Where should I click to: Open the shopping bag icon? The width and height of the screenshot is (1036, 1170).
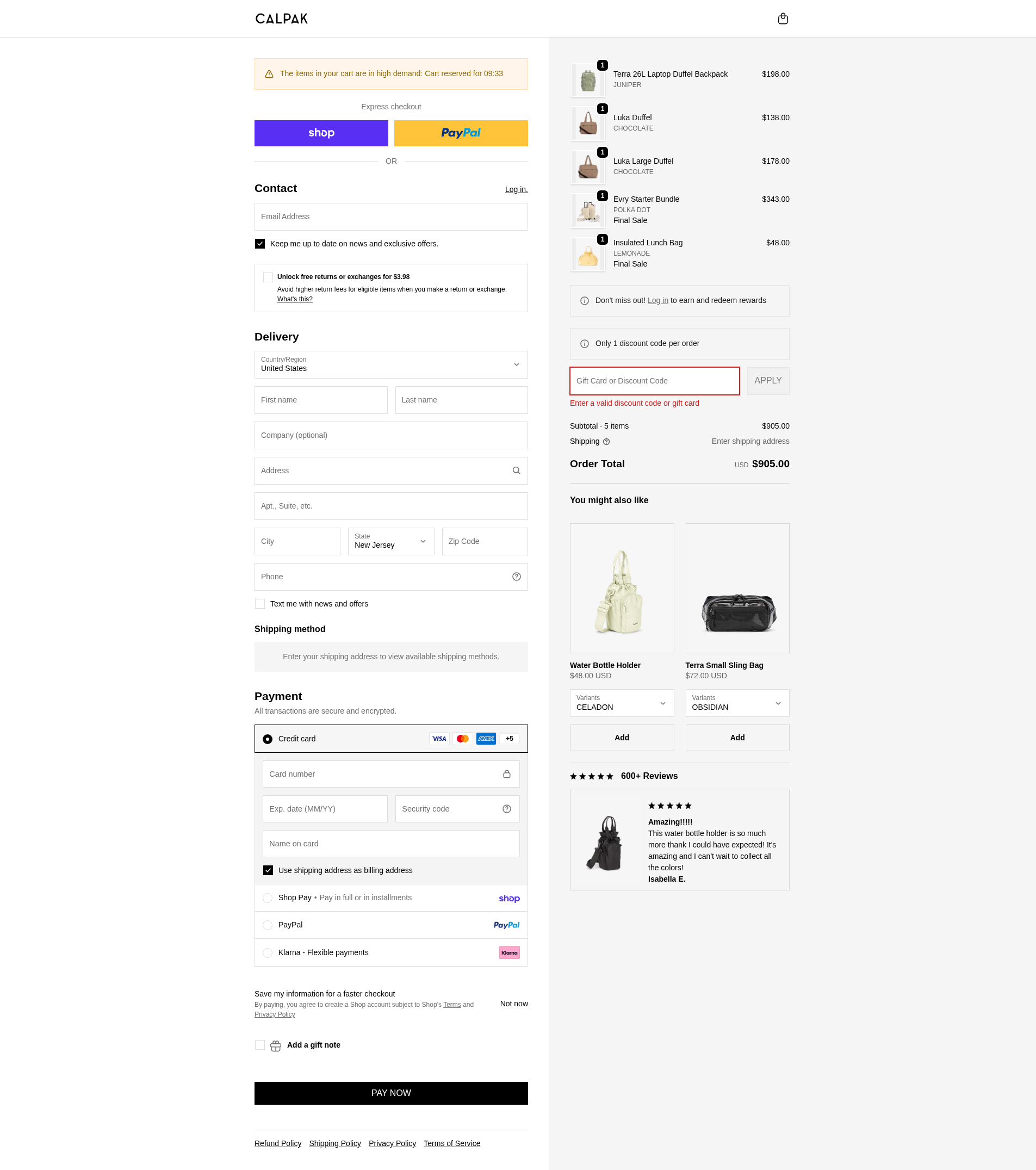click(783, 19)
